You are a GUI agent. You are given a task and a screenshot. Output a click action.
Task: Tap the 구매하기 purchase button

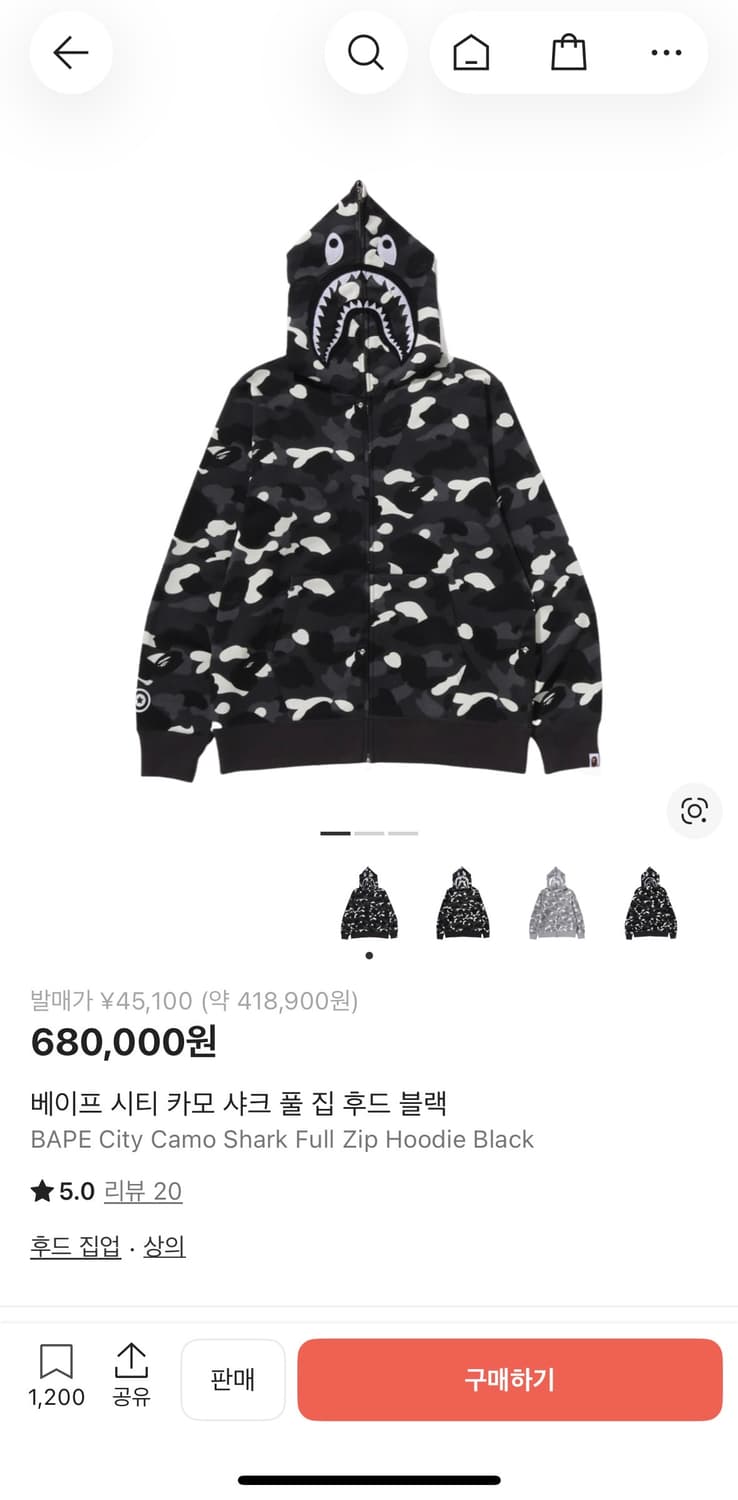click(x=510, y=1380)
